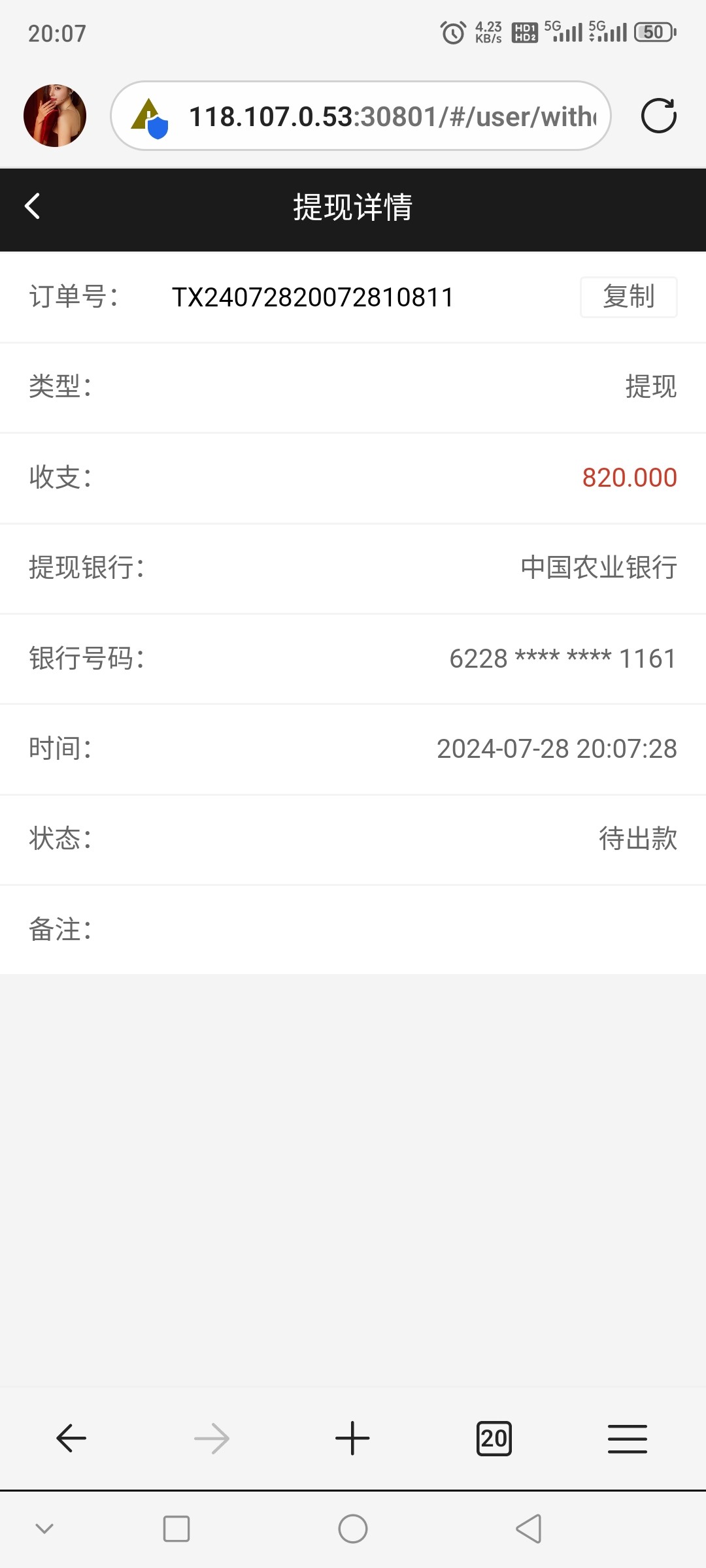The image size is (706, 1568).
Task: Select the order number TX24072820072810811
Action: (312, 297)
